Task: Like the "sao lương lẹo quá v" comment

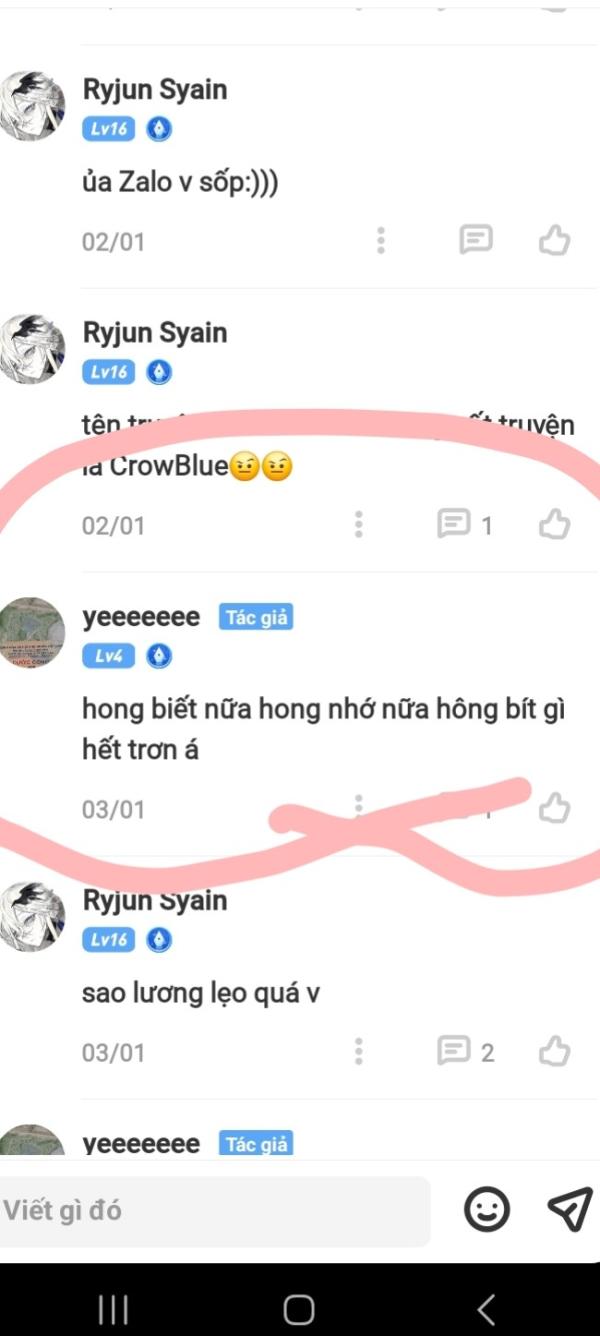Action: tap(554, 1051)
